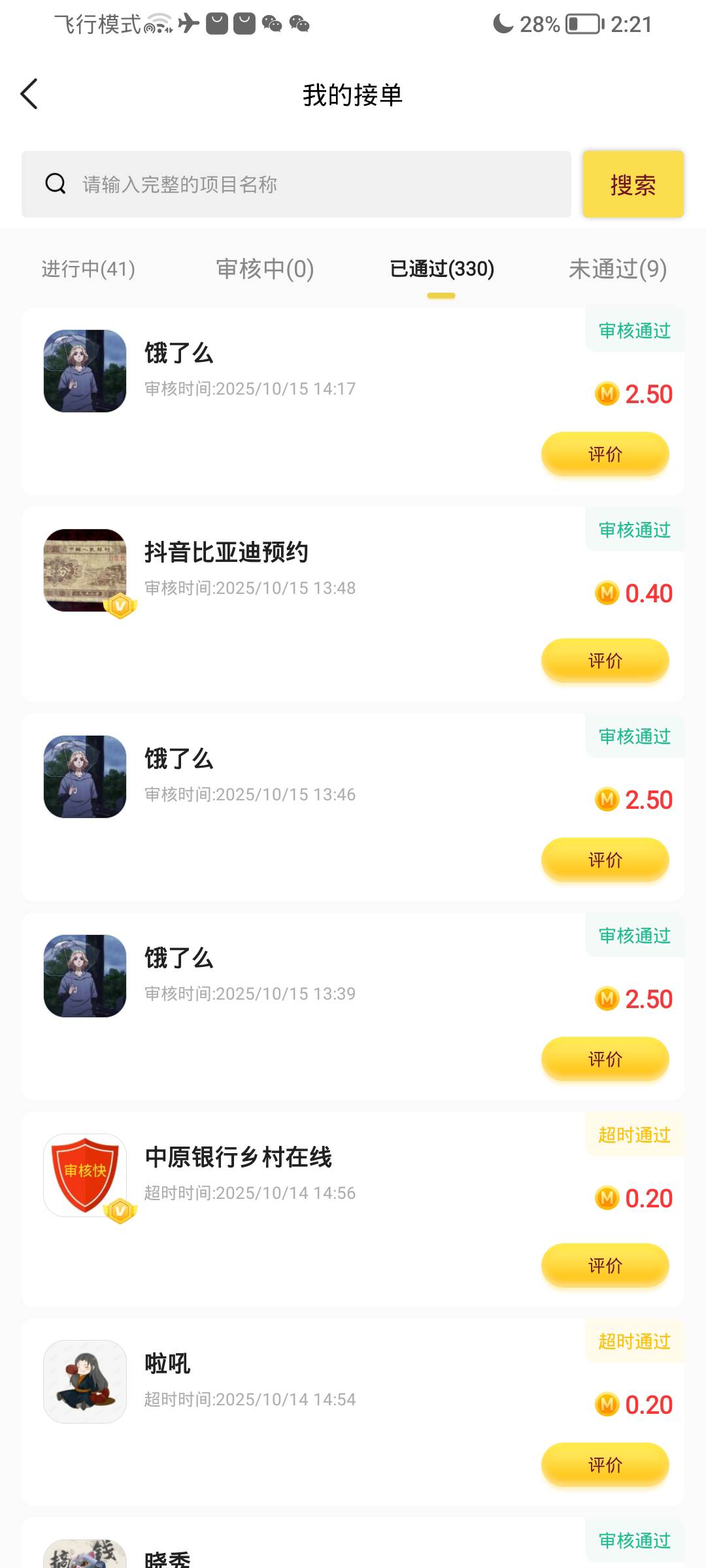The image size is (706, 1568).
Task: Rate the 中原银行乡村在线 order via 评价
Action: (605, 1266)
